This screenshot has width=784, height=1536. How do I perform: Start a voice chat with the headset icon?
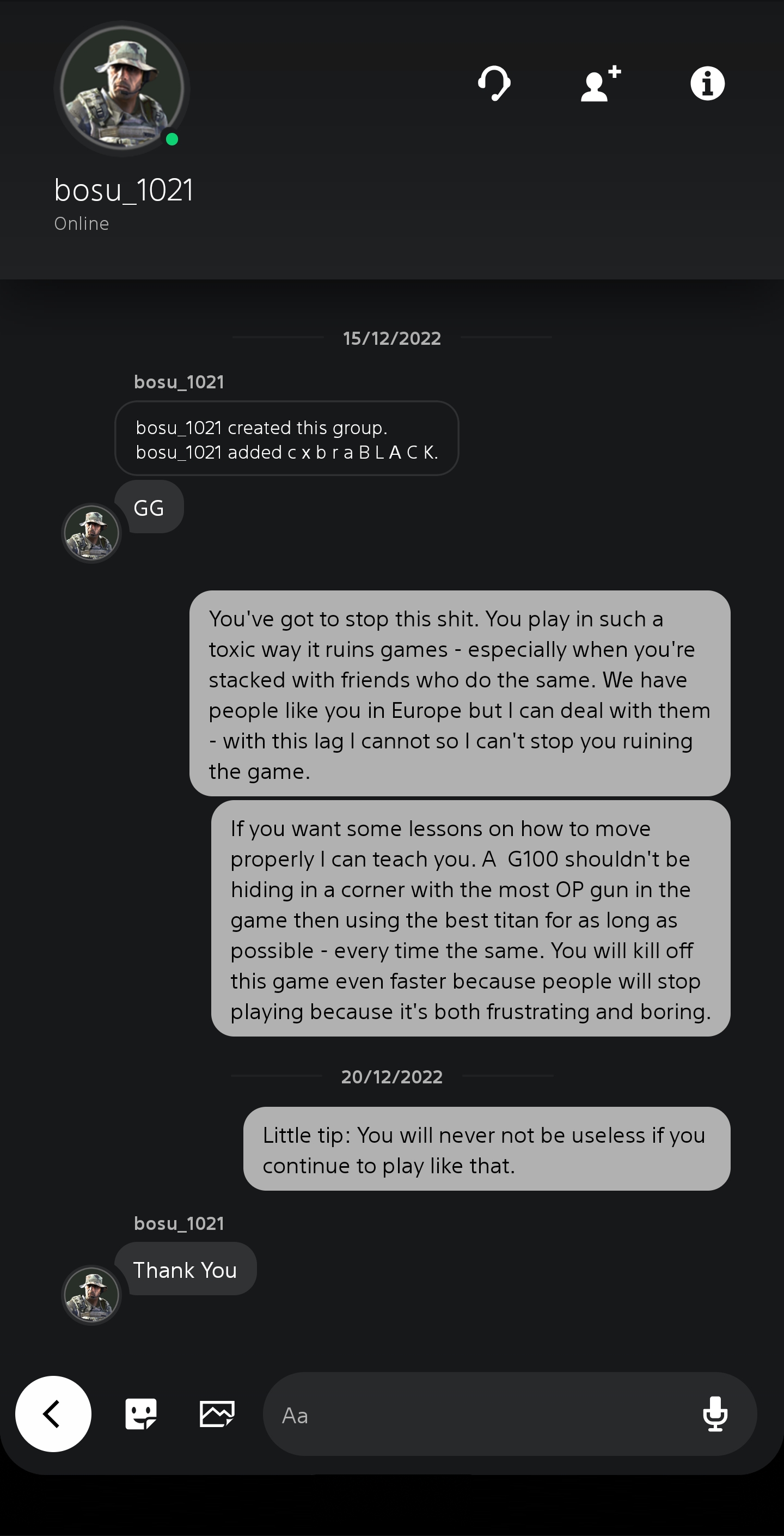(494, 83)
